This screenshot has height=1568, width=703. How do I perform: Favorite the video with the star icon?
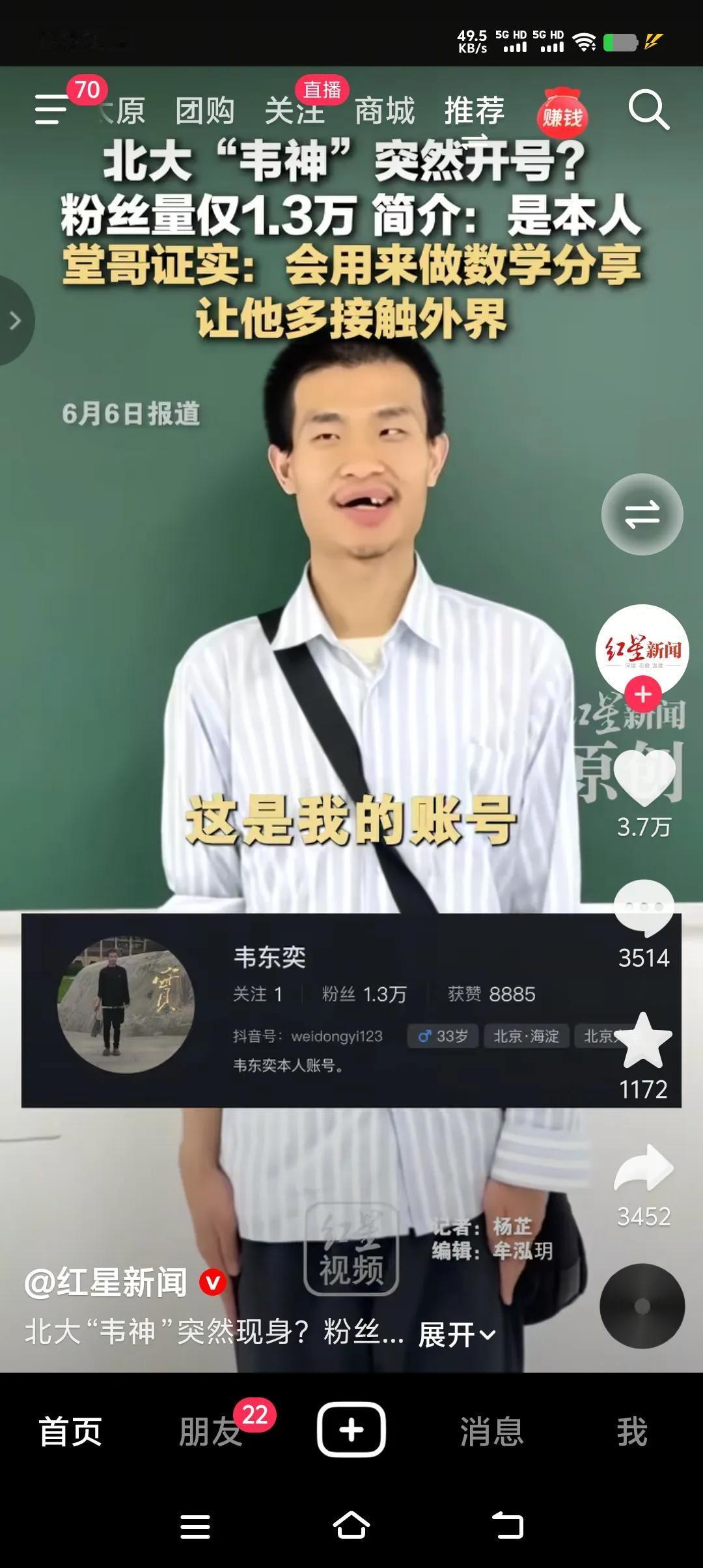[x=643, y=1042]
